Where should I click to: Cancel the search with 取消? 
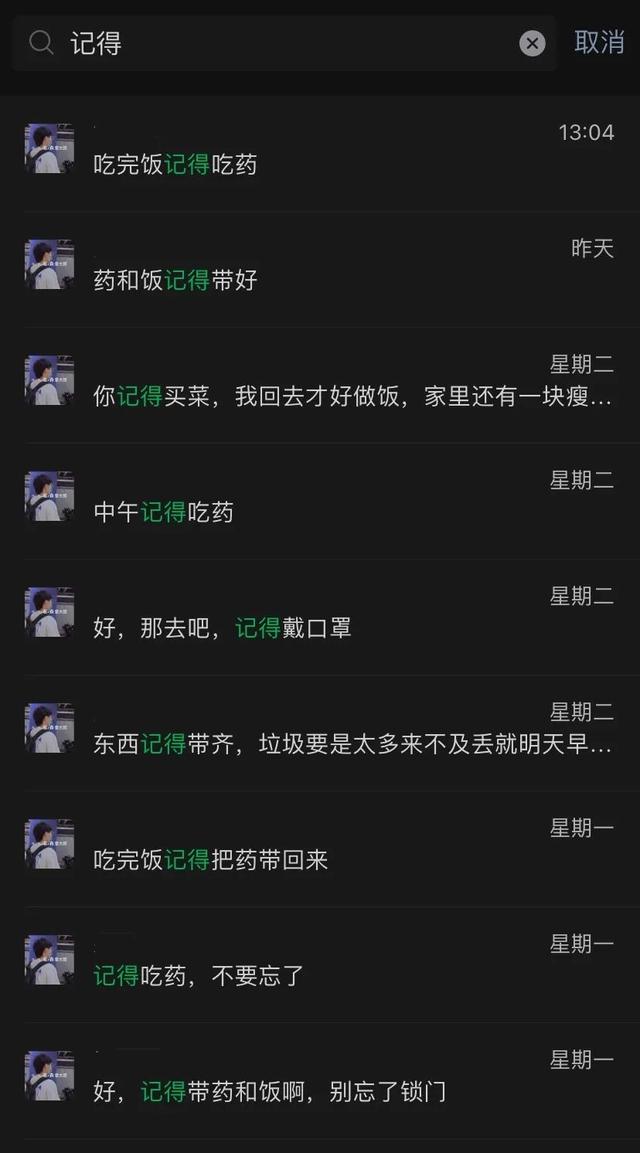coord(599,42)
